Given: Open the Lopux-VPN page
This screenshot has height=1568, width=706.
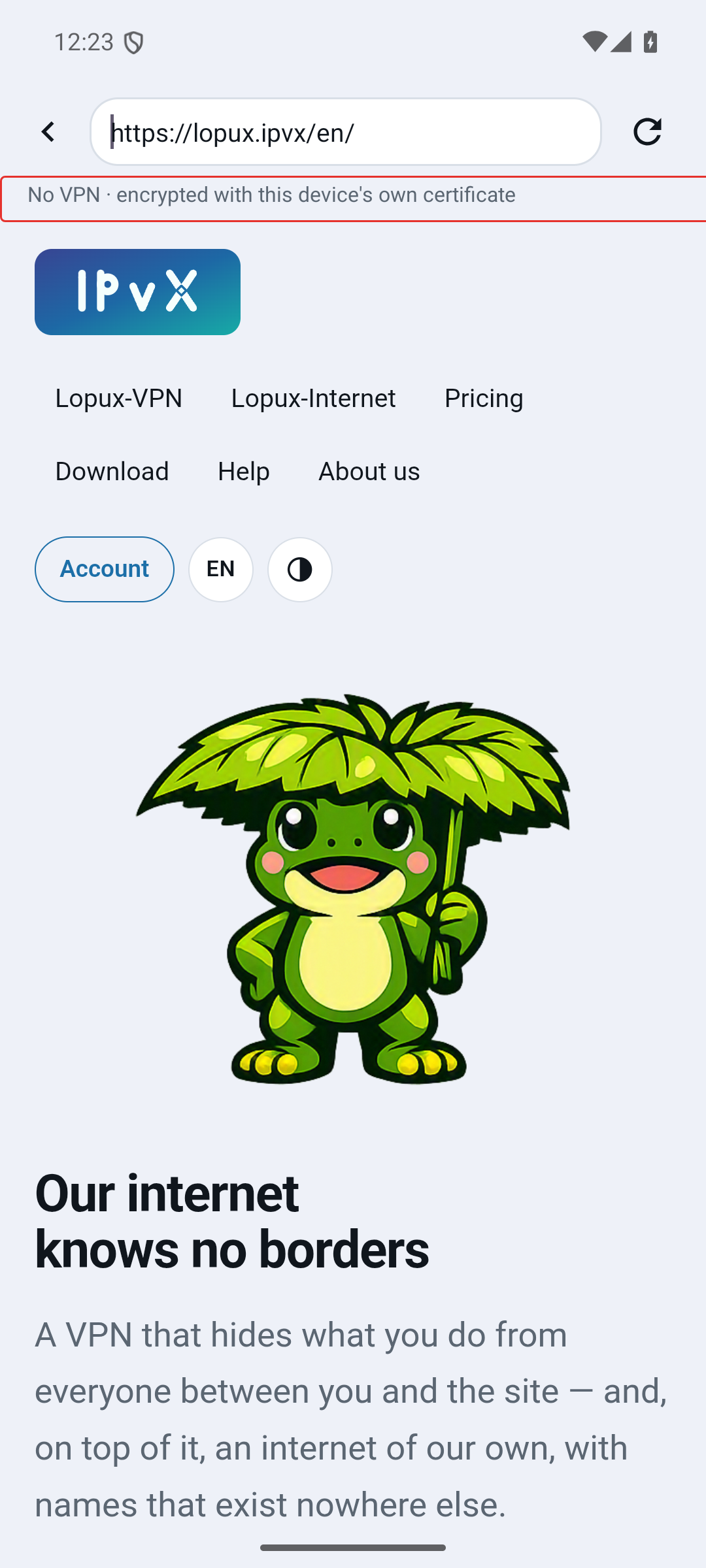Looking at the screenshot, I should pyautogui.click(x=119, y=398).
